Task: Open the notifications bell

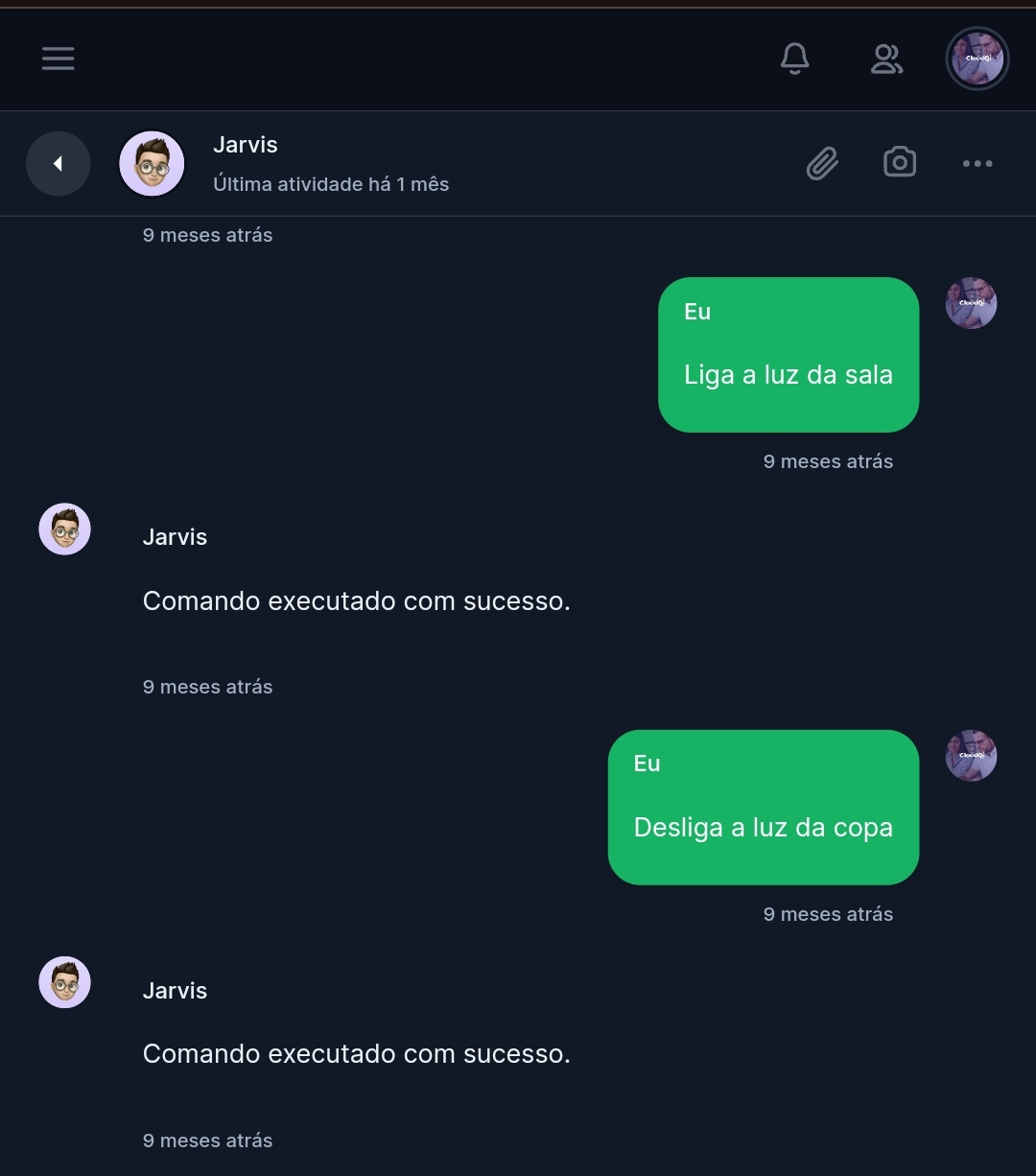Action: pos(794,59)
